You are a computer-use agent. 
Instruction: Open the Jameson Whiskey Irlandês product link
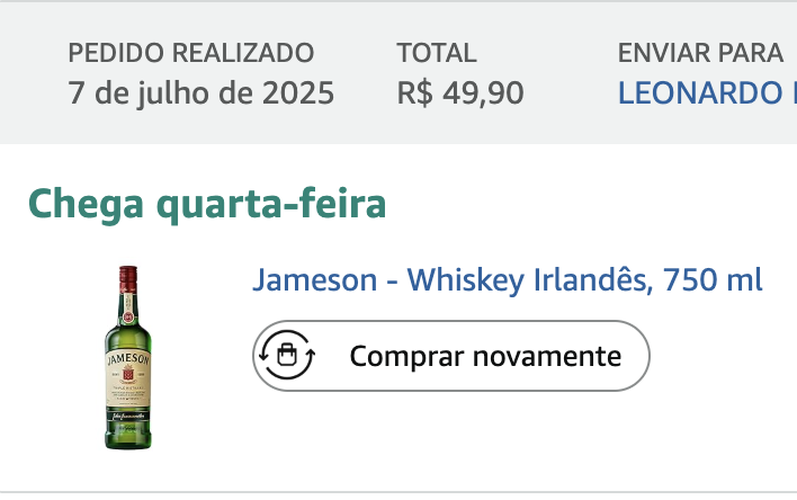tap(506, 279)
